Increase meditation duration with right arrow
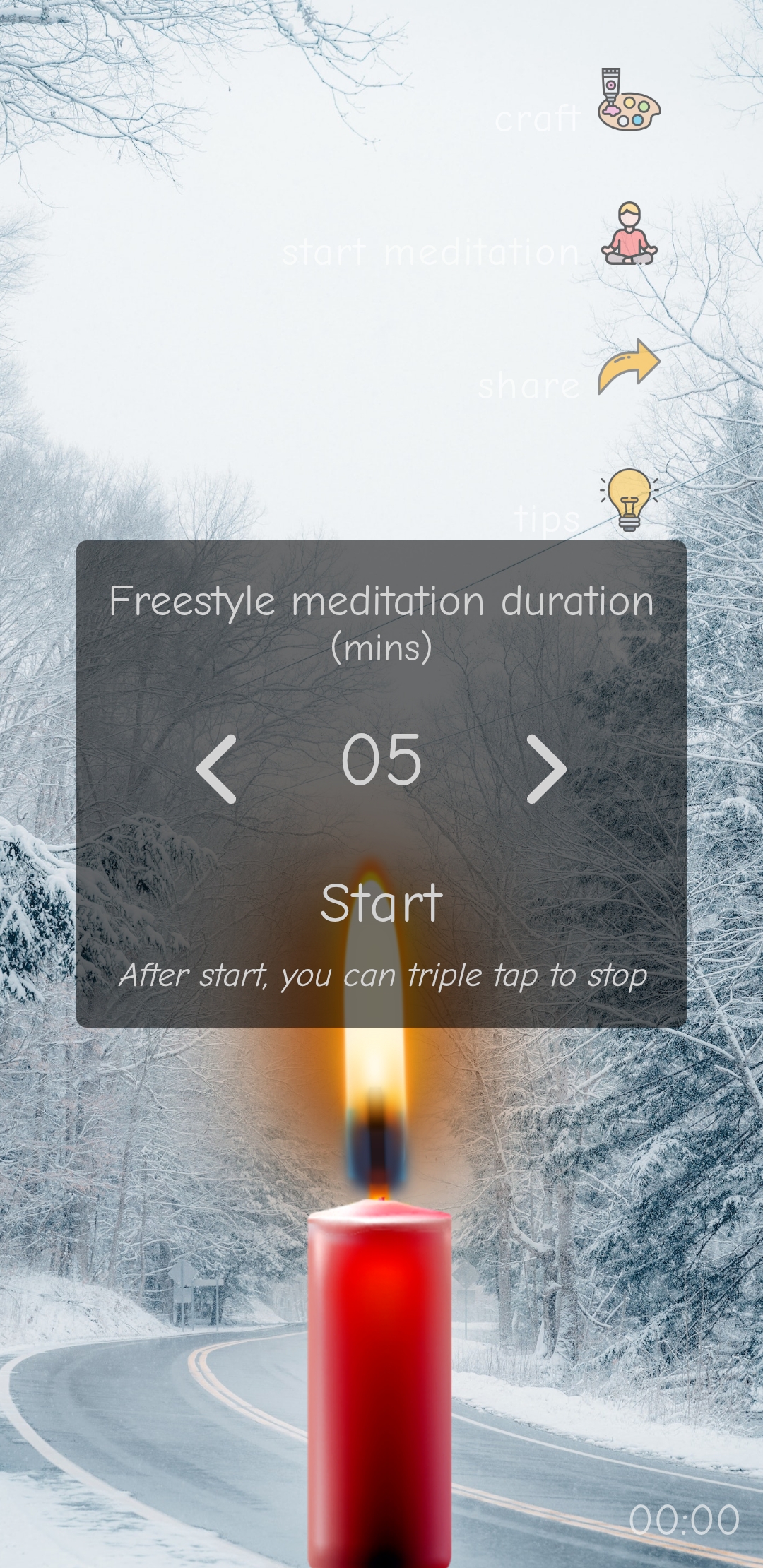 point(546,768)
